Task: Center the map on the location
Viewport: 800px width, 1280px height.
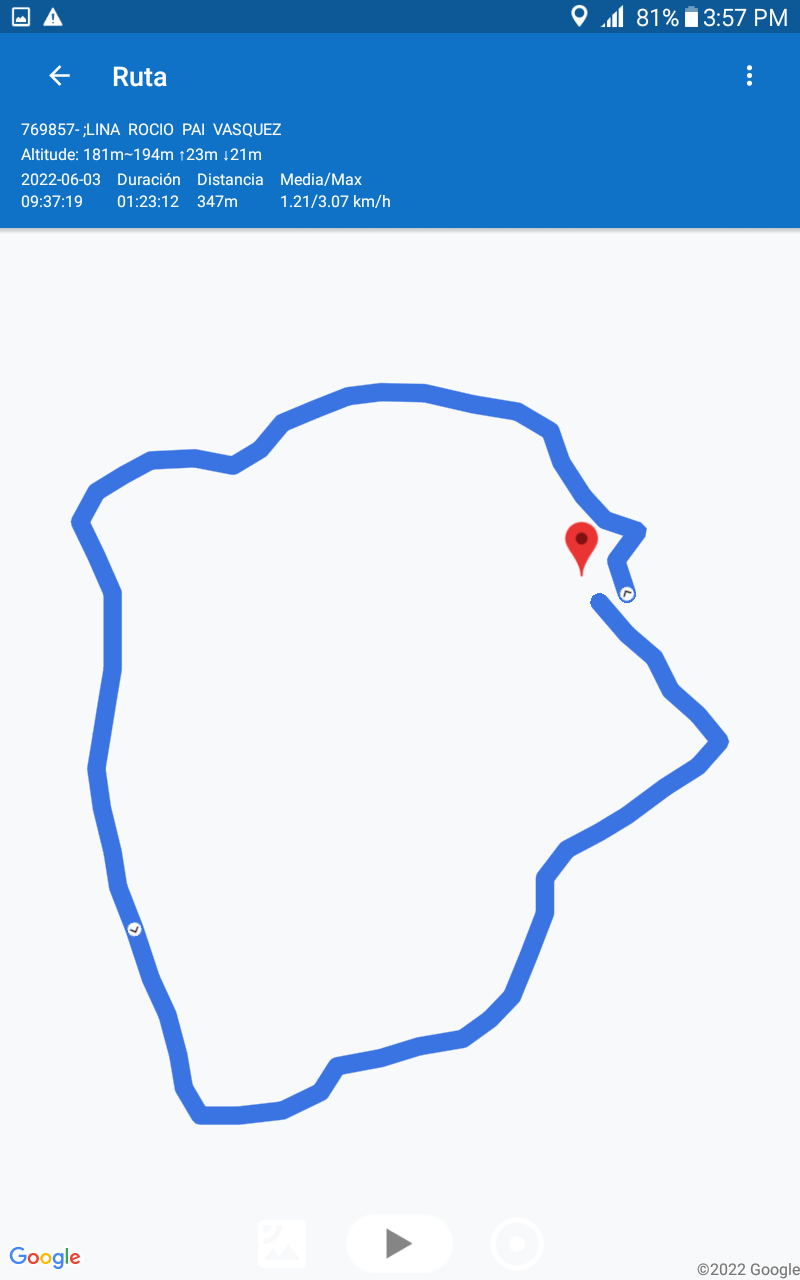Action: (x=517, y=1244)
